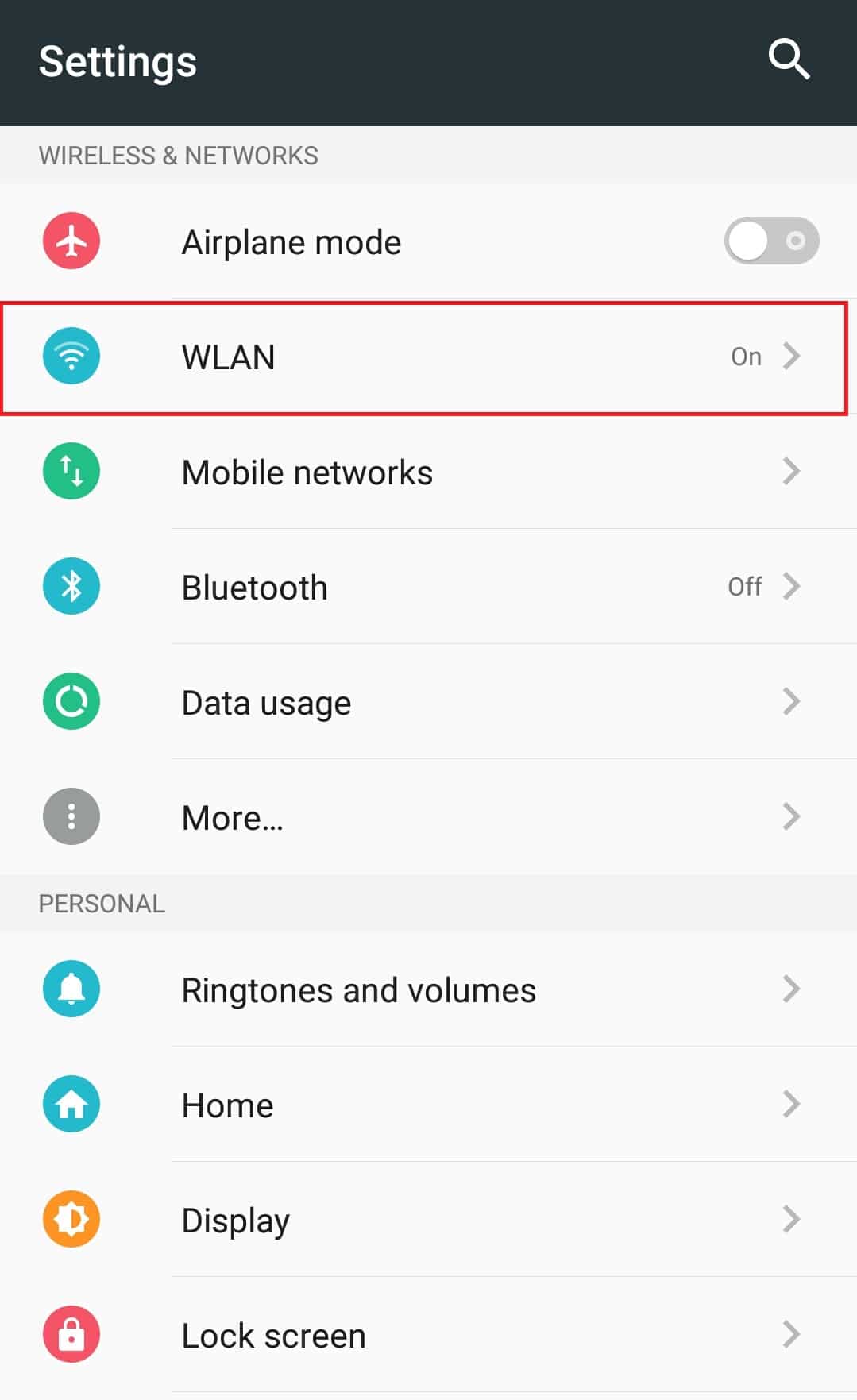Click the Data usage circle icon
Viewport: 857px width, 1400px height.
(71, 701)
